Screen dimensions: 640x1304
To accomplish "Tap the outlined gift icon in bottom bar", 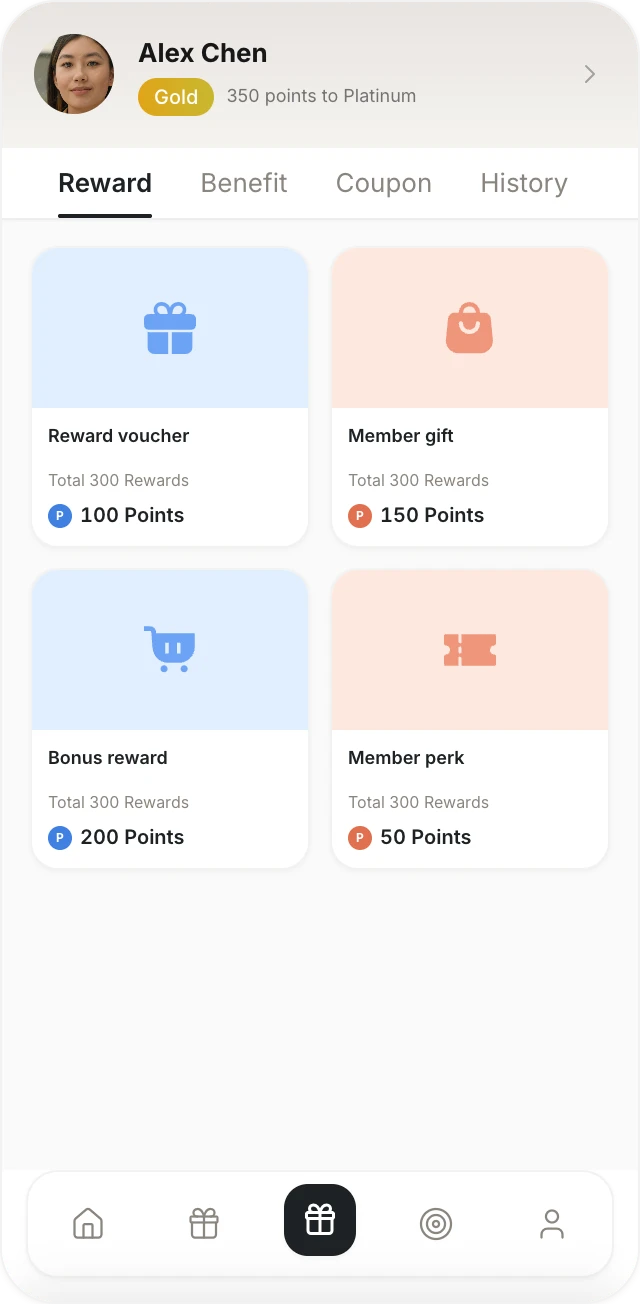I will tap(204, 1223).
